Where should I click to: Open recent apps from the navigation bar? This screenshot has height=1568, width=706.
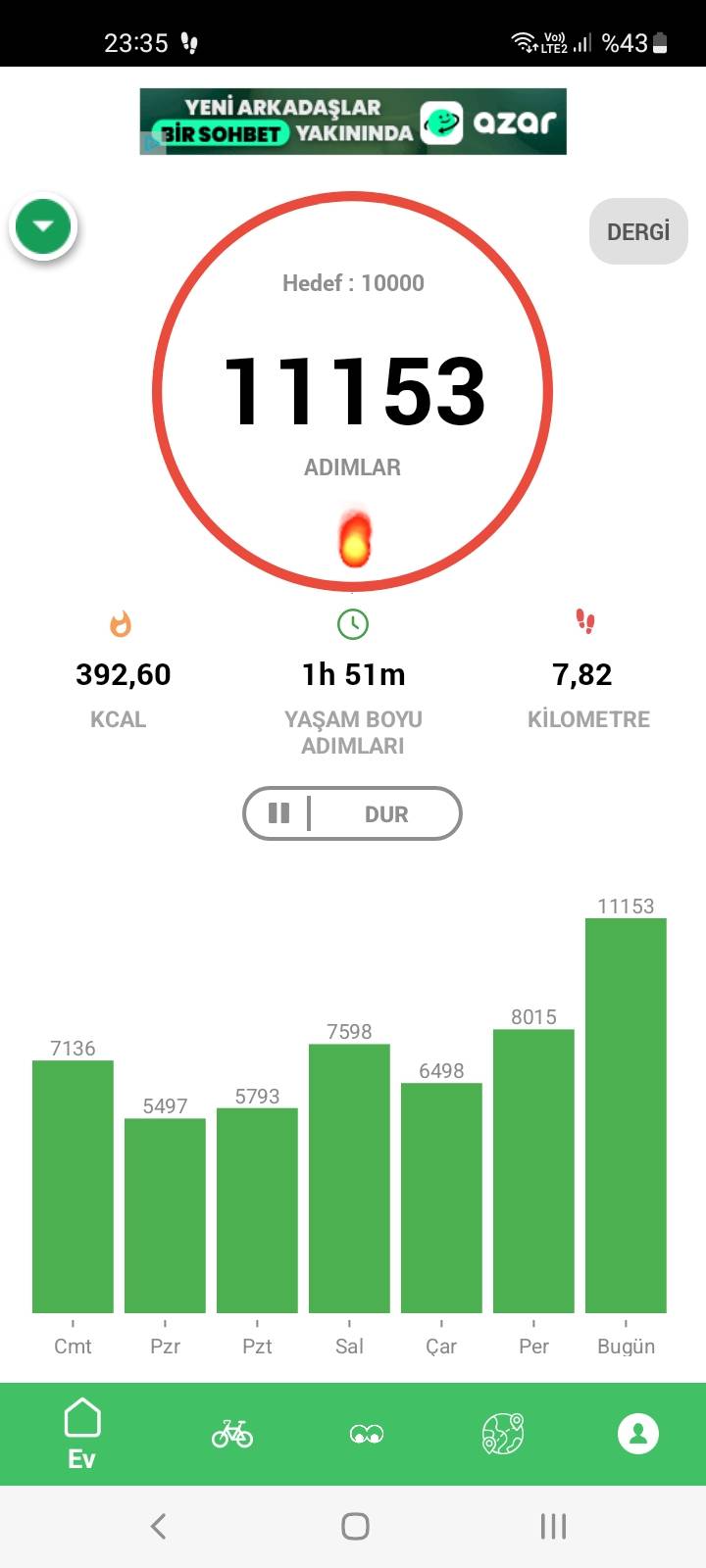(x=553, y=1526)
